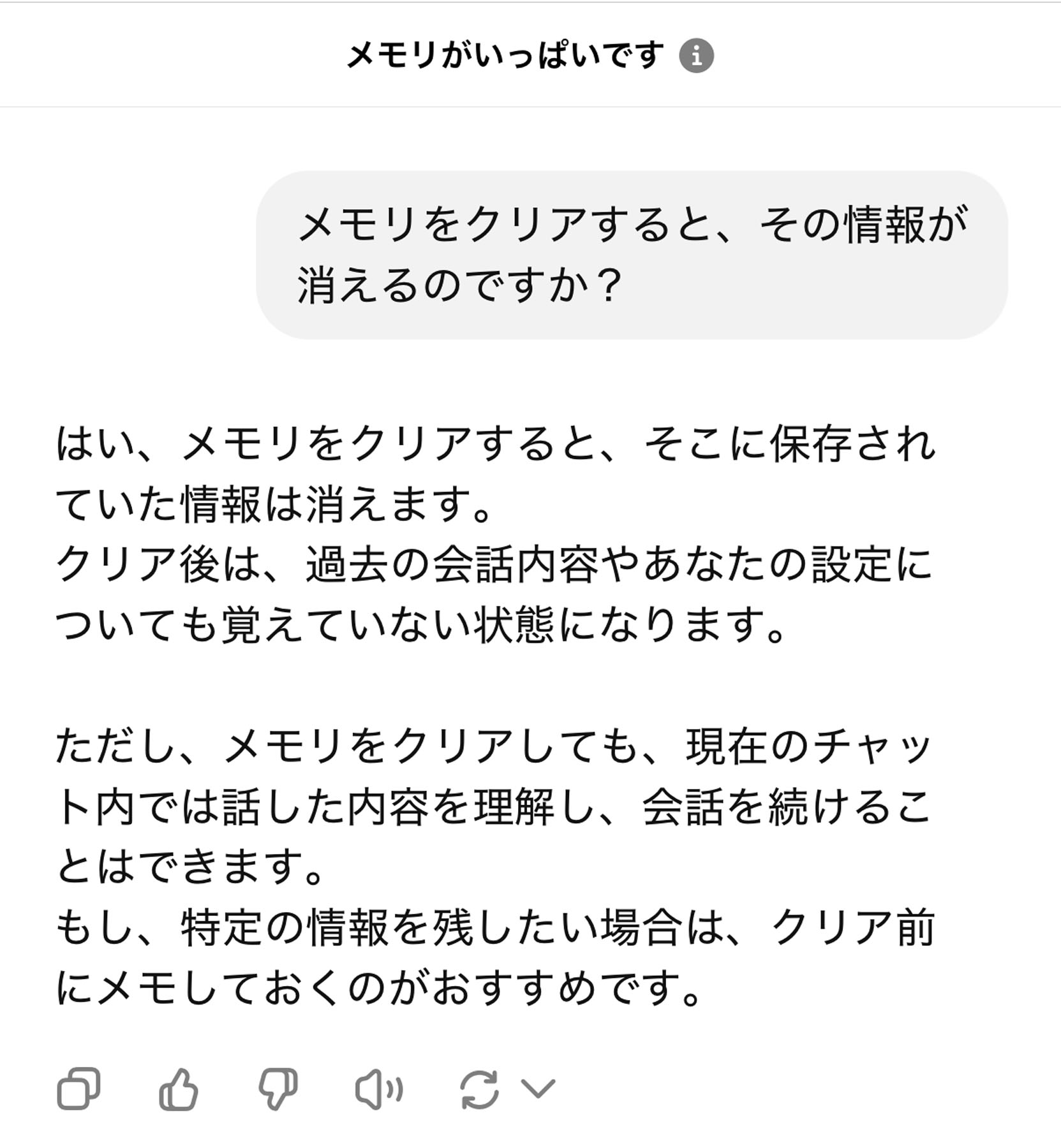
Task: Mark the response with thumbs down
Action: click(278, 1089)
